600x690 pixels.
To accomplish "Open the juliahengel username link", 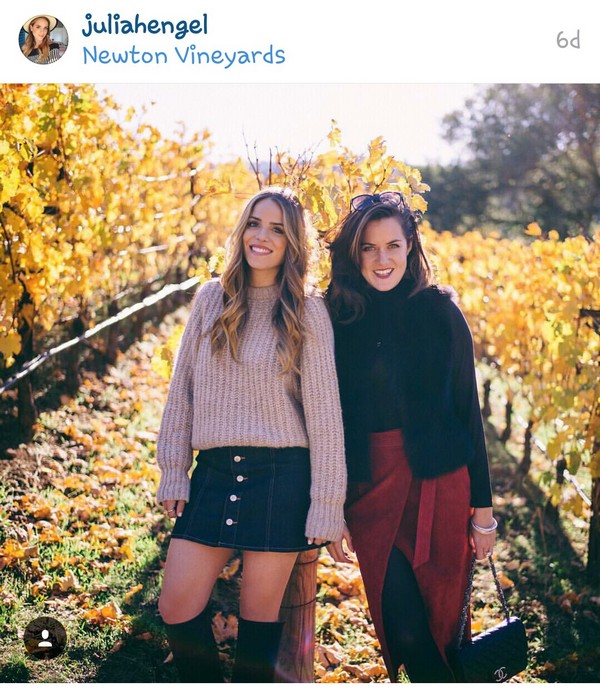I will coord(145,24).
